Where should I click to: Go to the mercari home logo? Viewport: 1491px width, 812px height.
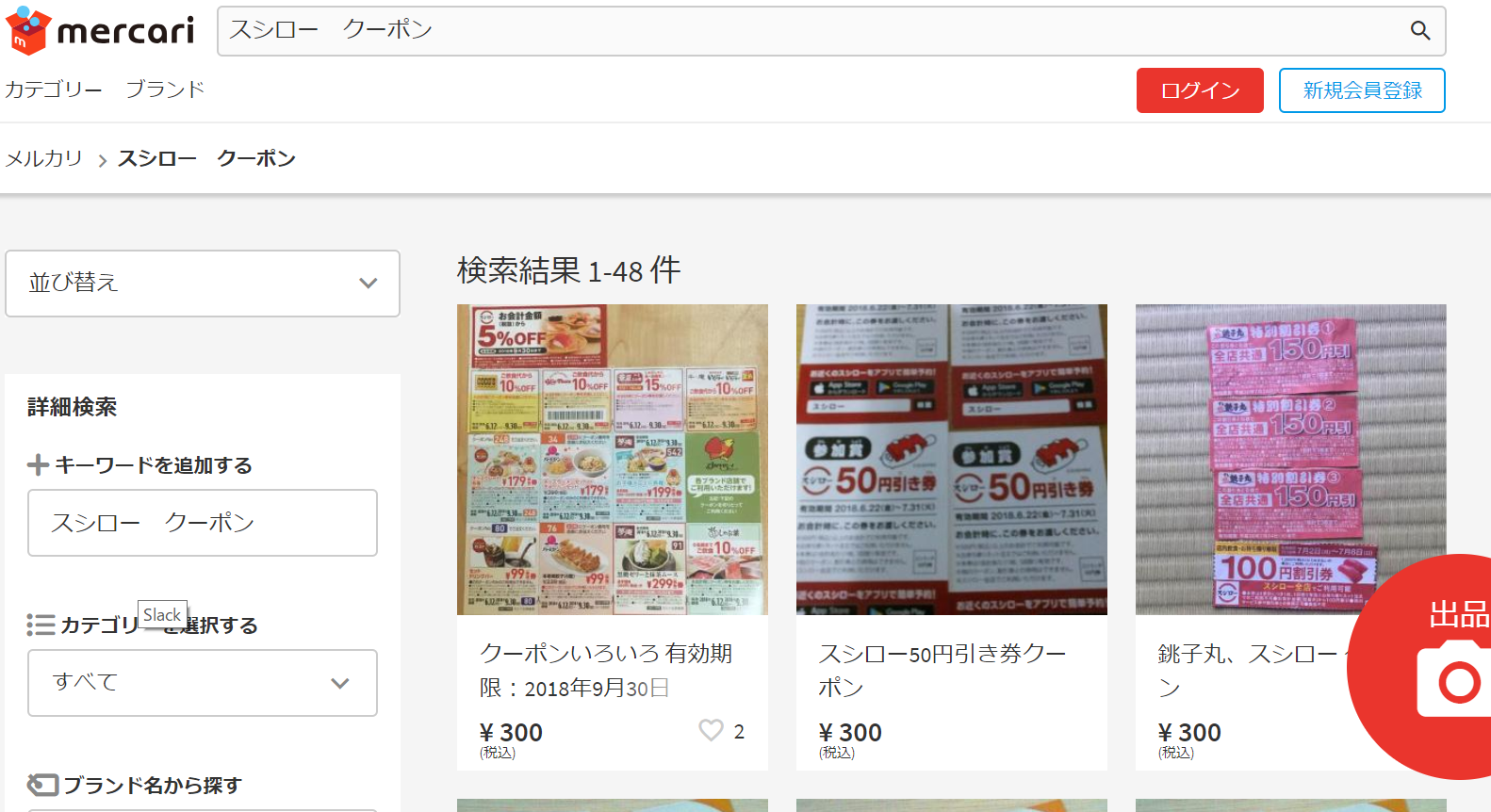coord(100,31)
